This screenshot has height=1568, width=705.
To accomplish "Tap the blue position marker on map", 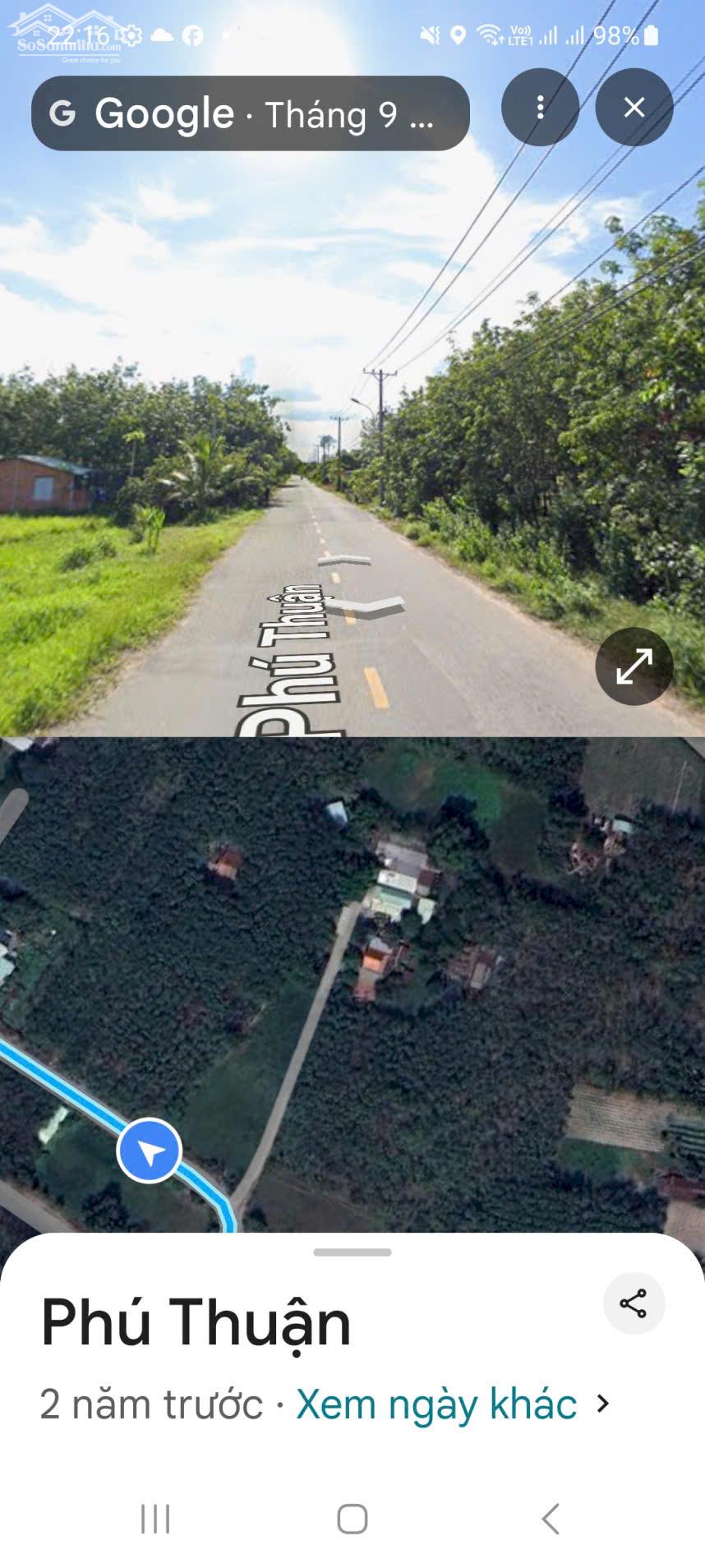I will tap(150, 1151).
